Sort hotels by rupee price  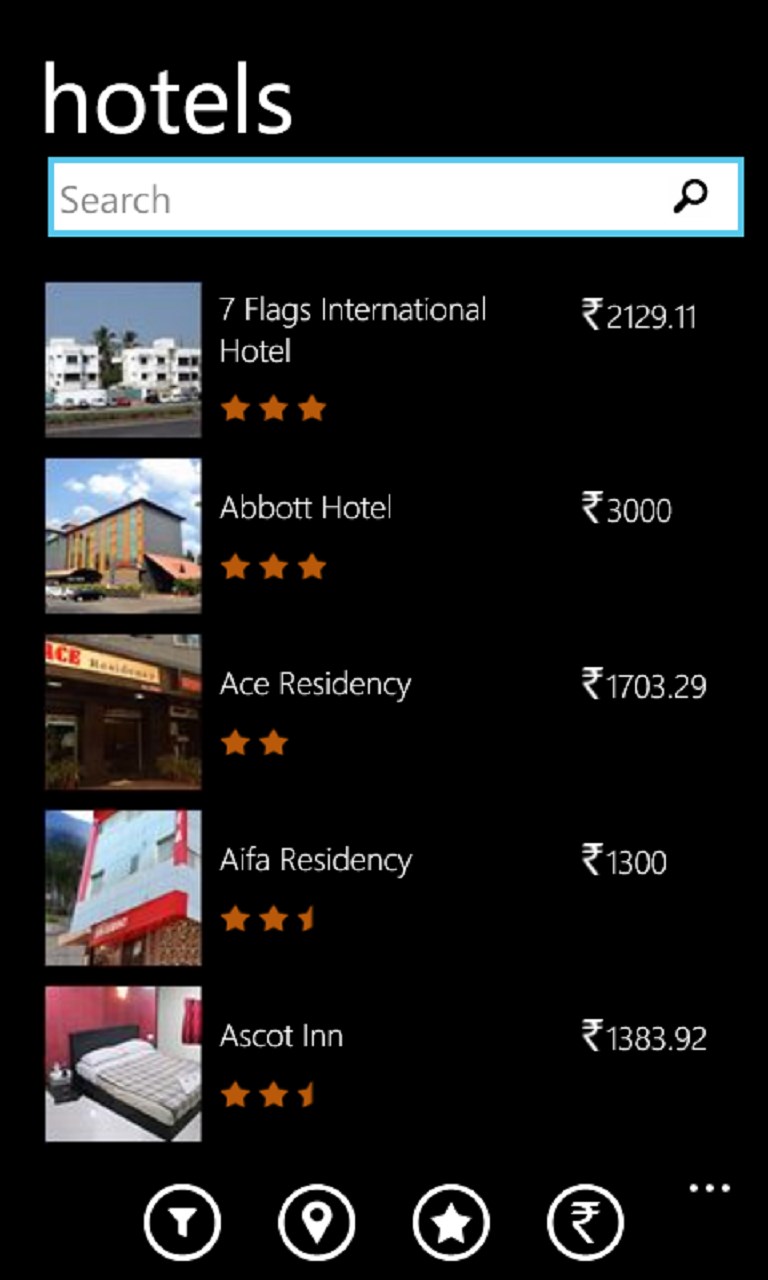tap(585, 1221)
